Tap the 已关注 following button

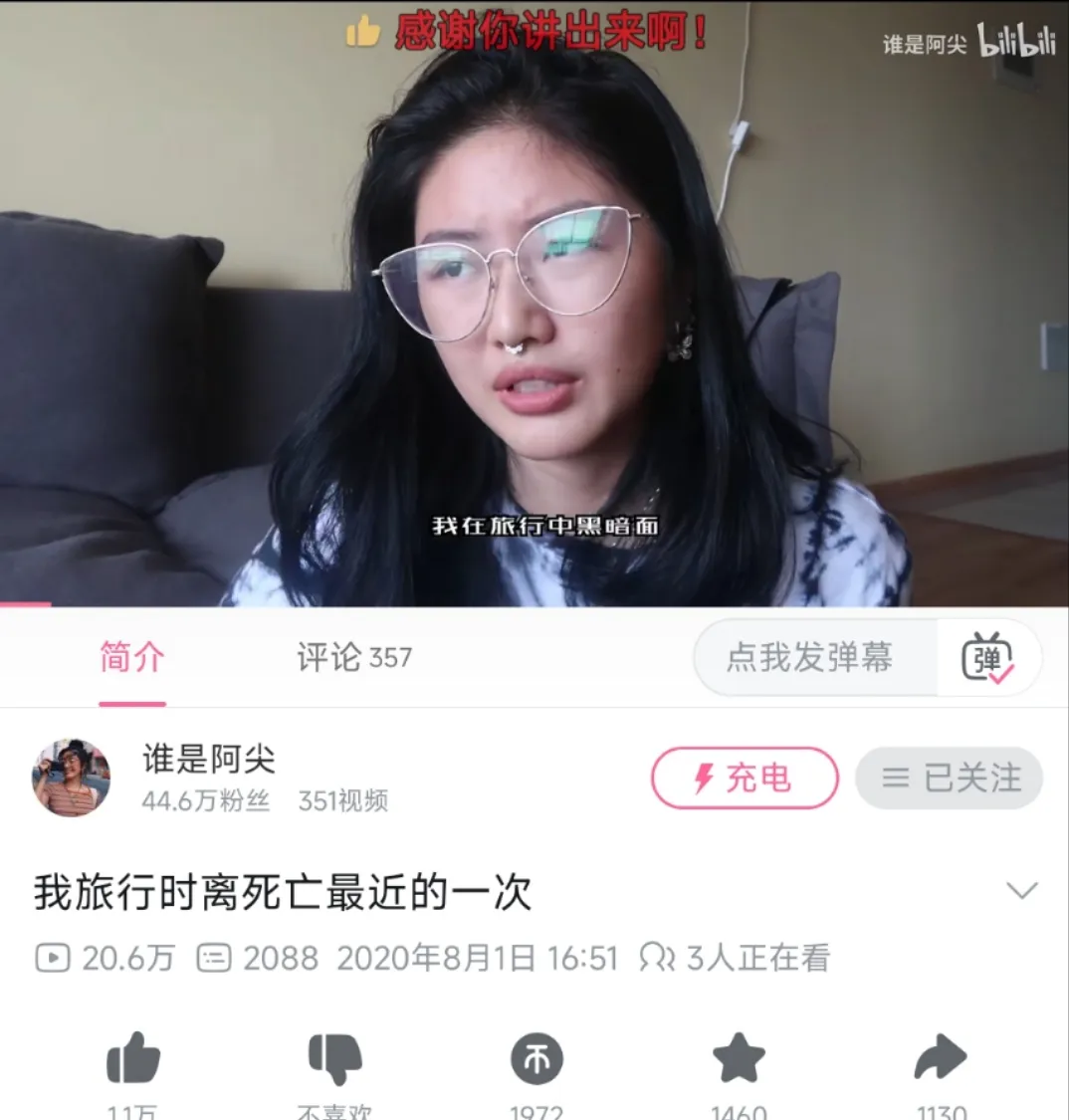pos(949,778)
